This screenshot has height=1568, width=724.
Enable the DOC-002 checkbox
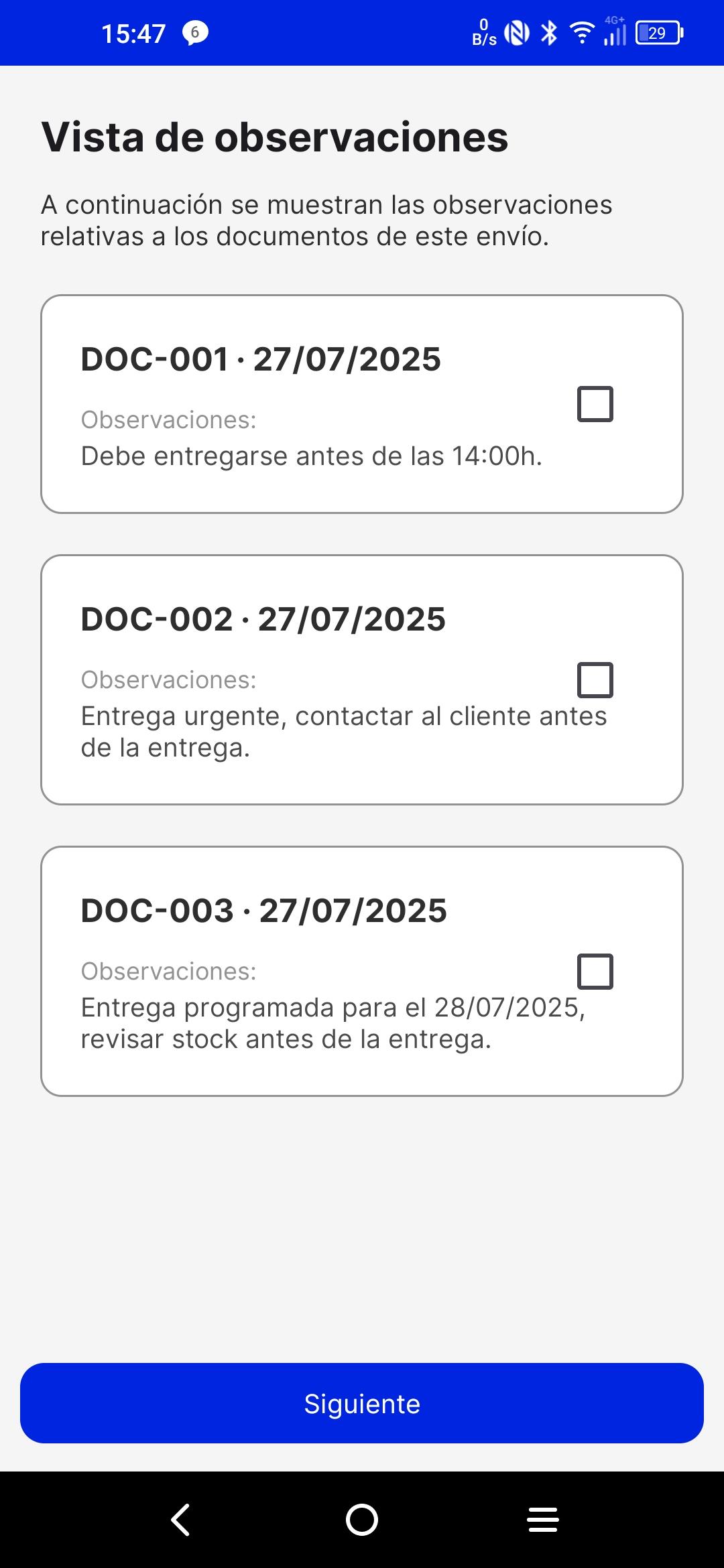pos(594,680)
